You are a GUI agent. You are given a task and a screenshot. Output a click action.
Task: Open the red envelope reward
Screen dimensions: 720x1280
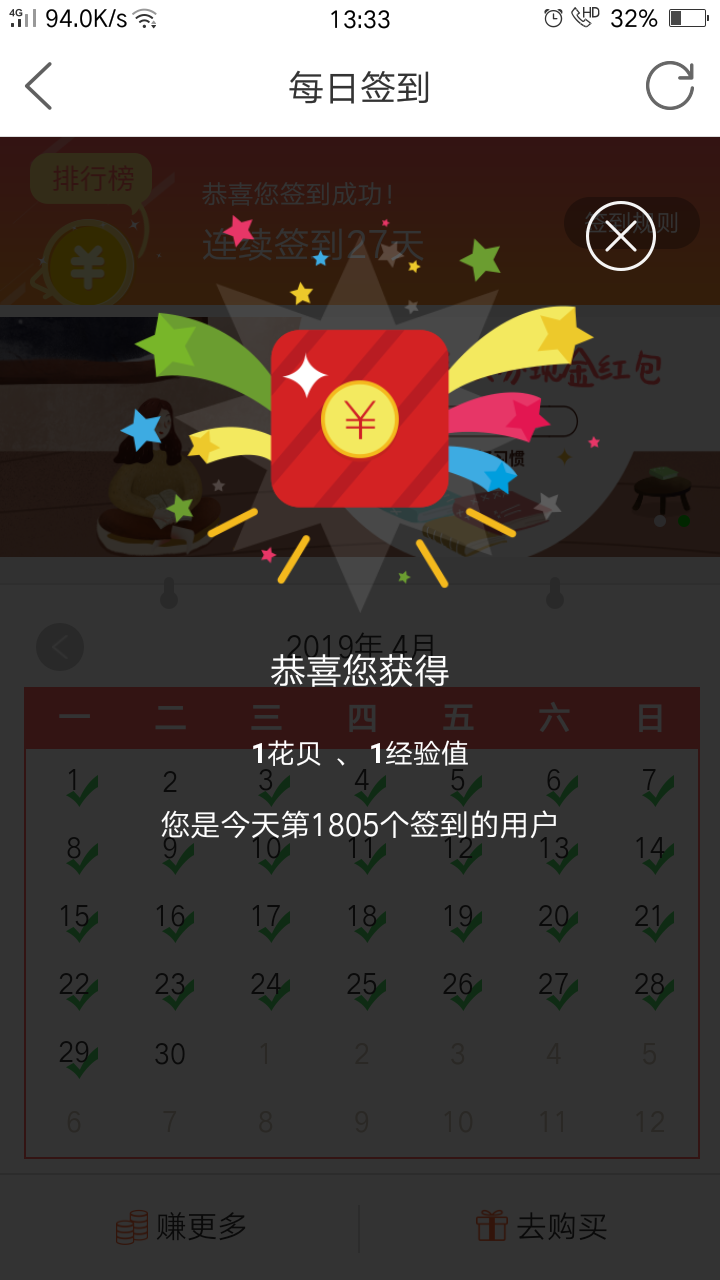click(359, 418)
